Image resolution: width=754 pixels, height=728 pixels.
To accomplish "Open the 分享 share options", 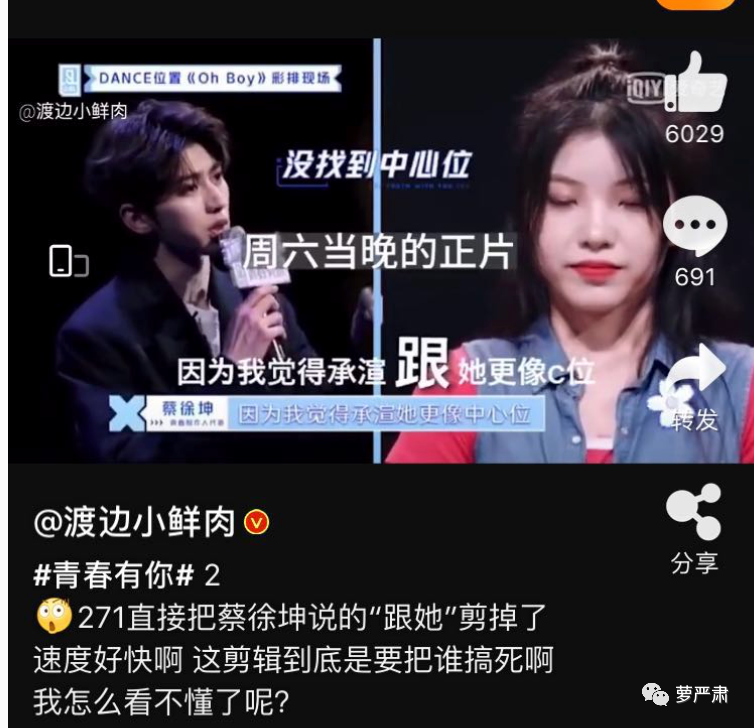I will tap(694, 514).
